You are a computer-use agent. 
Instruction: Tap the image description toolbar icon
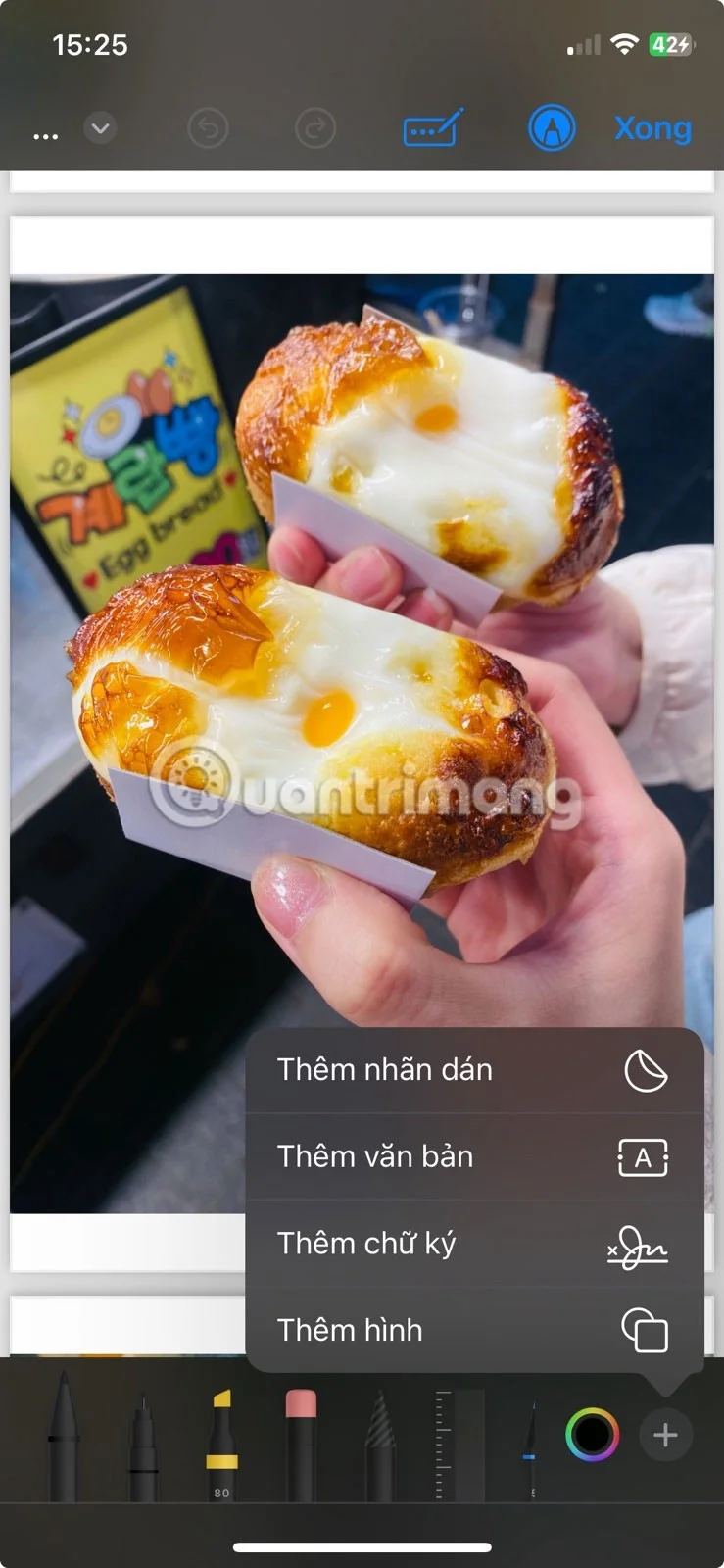(x=432, y=128)
